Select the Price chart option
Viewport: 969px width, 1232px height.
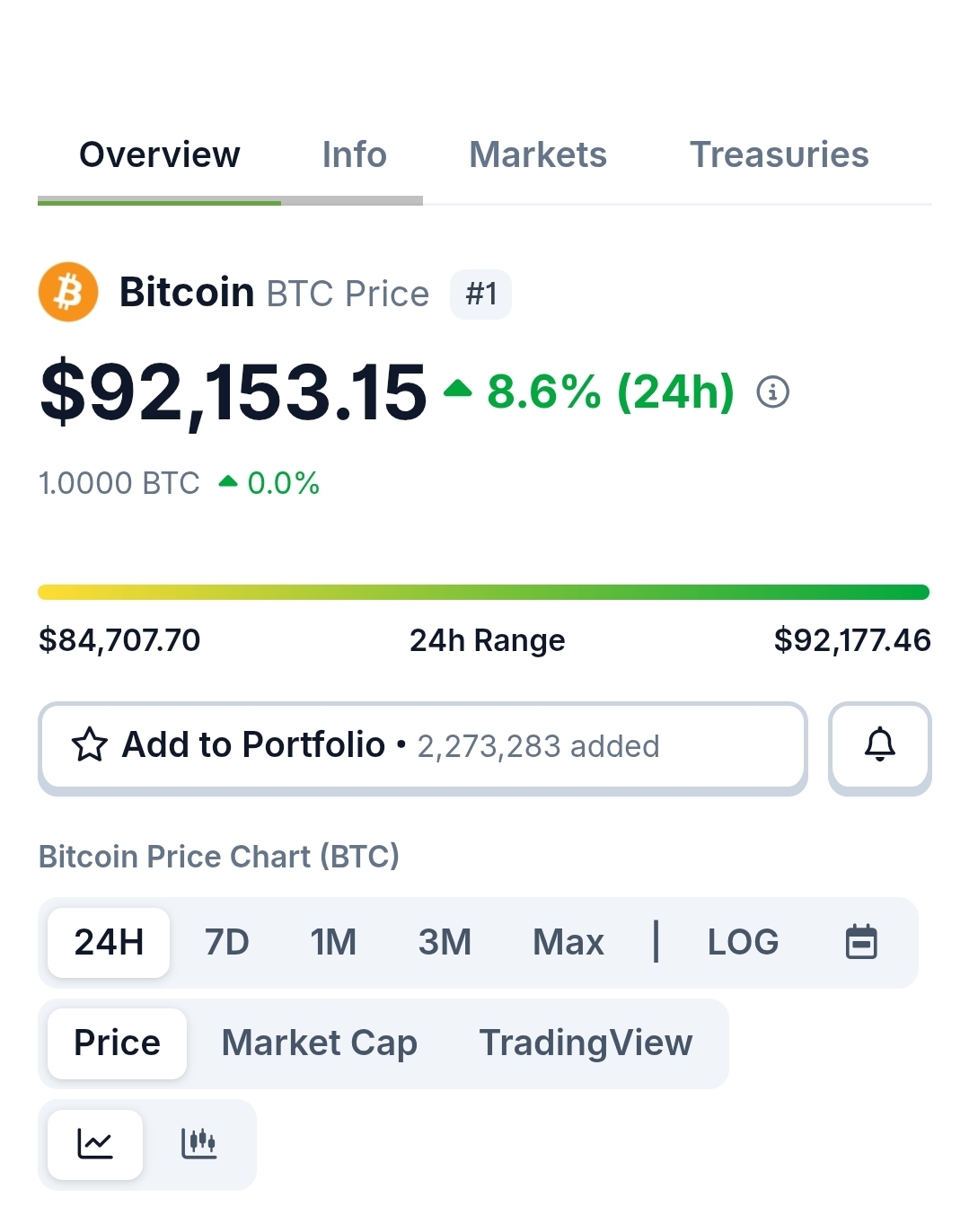tap(117, 1043)
